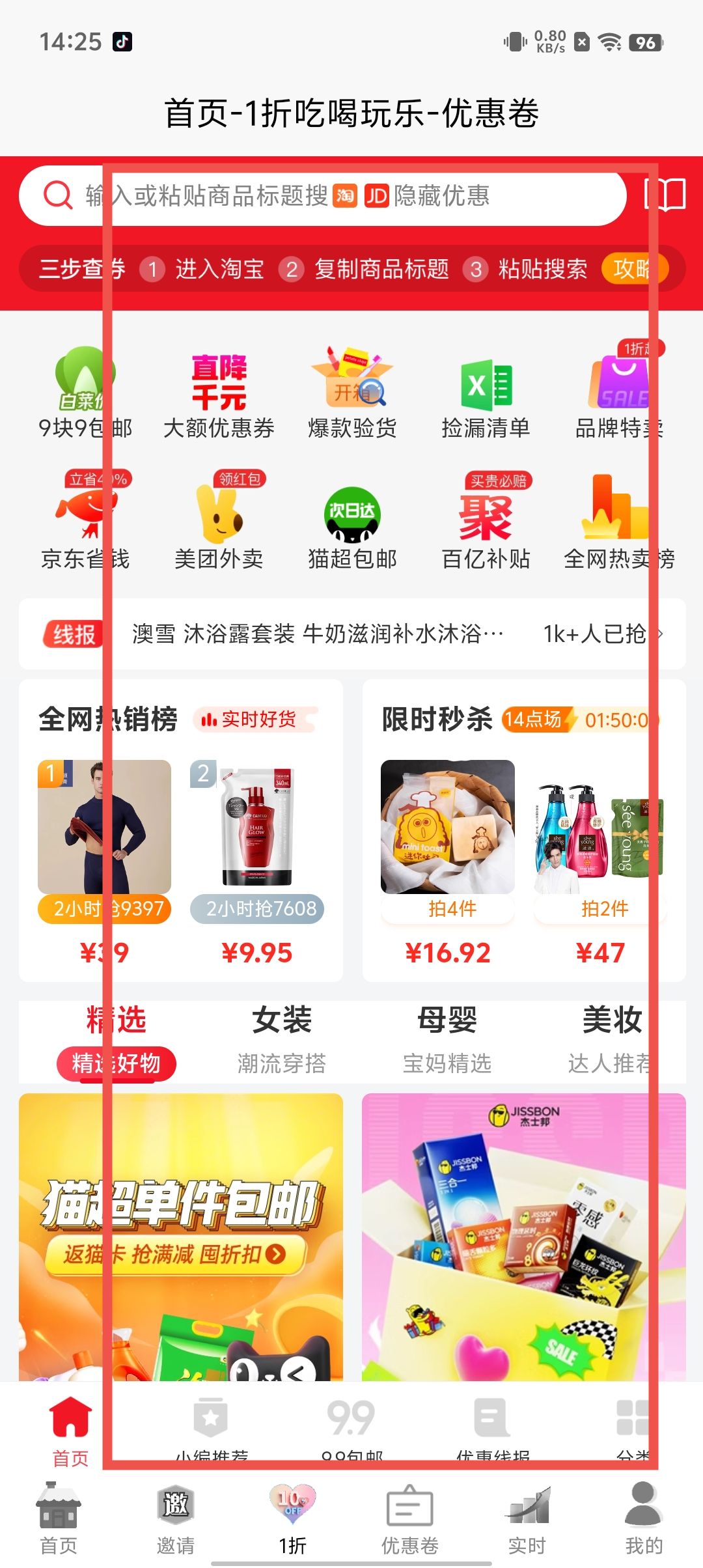703x1568 pixels.
Task: Open the 线报 shower gel deal row
Action: [x=351, y=634]
